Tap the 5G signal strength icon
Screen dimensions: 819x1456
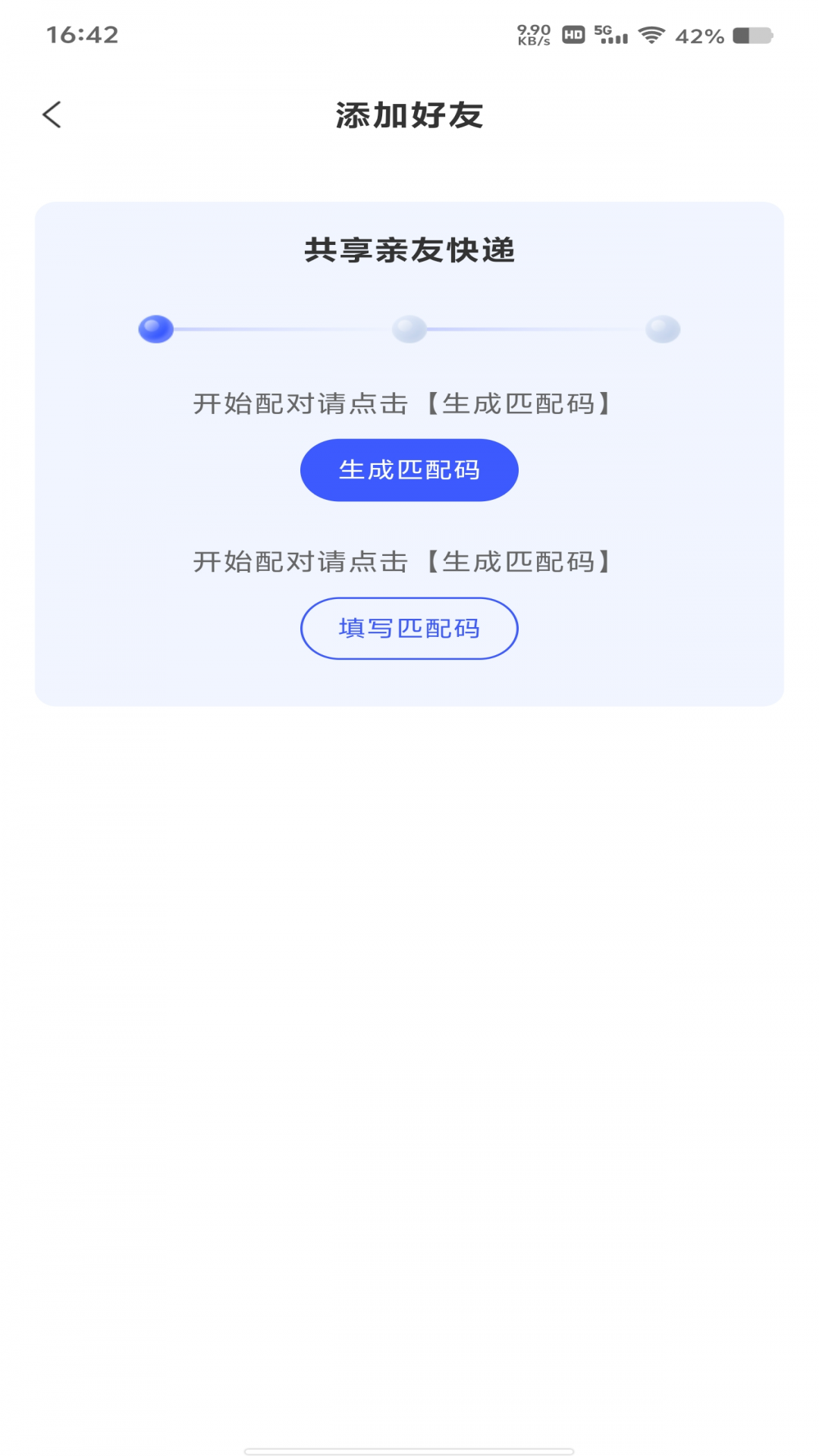point(610,34)
